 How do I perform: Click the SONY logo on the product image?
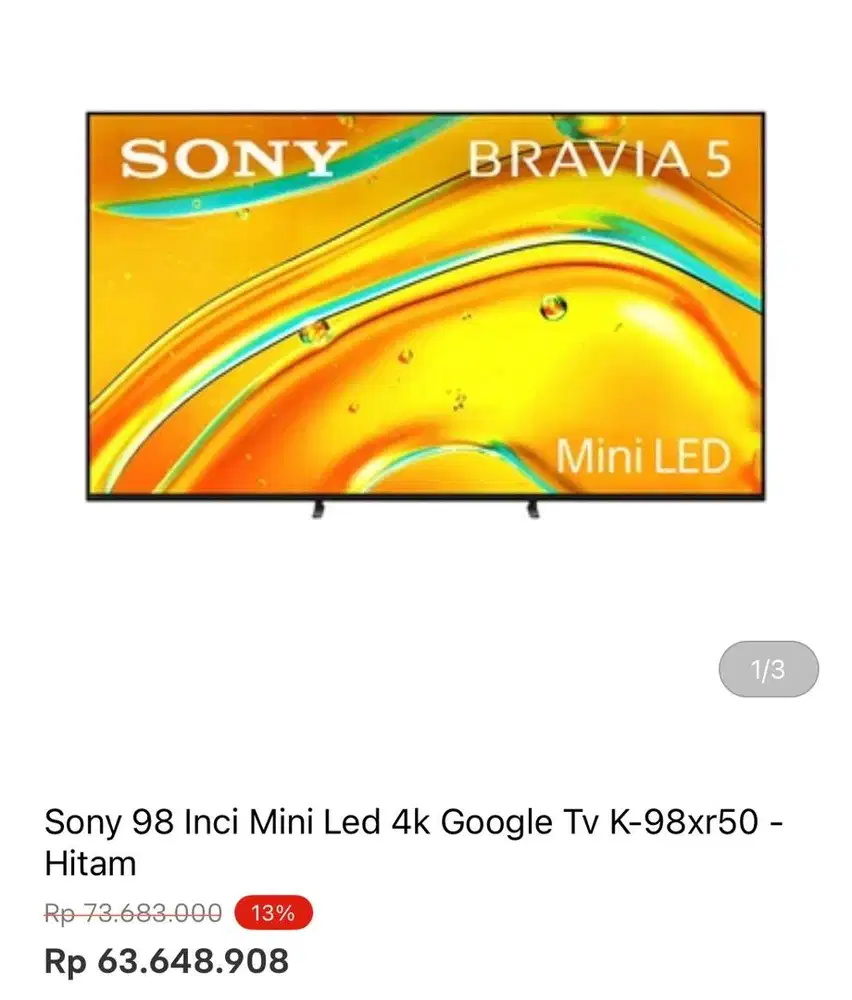[232, 161]
